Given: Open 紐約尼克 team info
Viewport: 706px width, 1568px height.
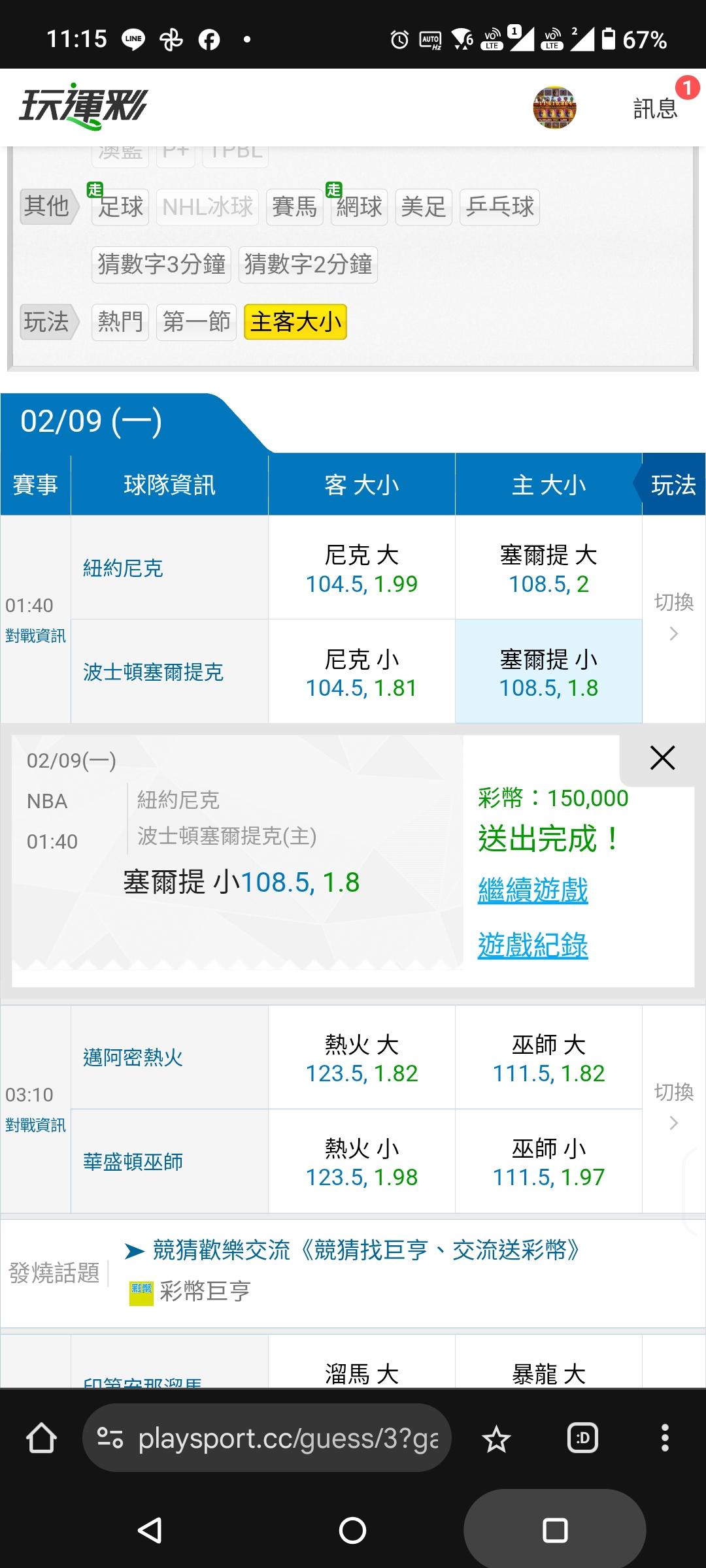Looking at the screenshot, I should (123, 568).
